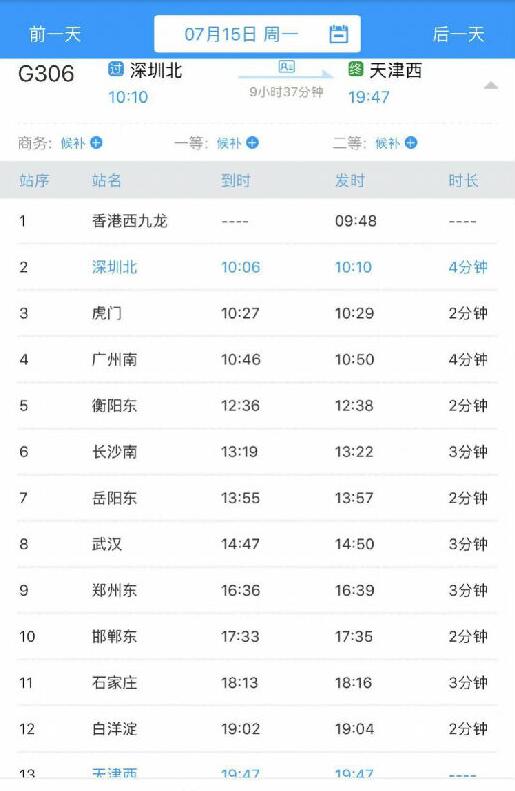This screenshot has height=791, width=515.
Task: Tap 候补 for 商务 seat class
Action: pos(81,143)
